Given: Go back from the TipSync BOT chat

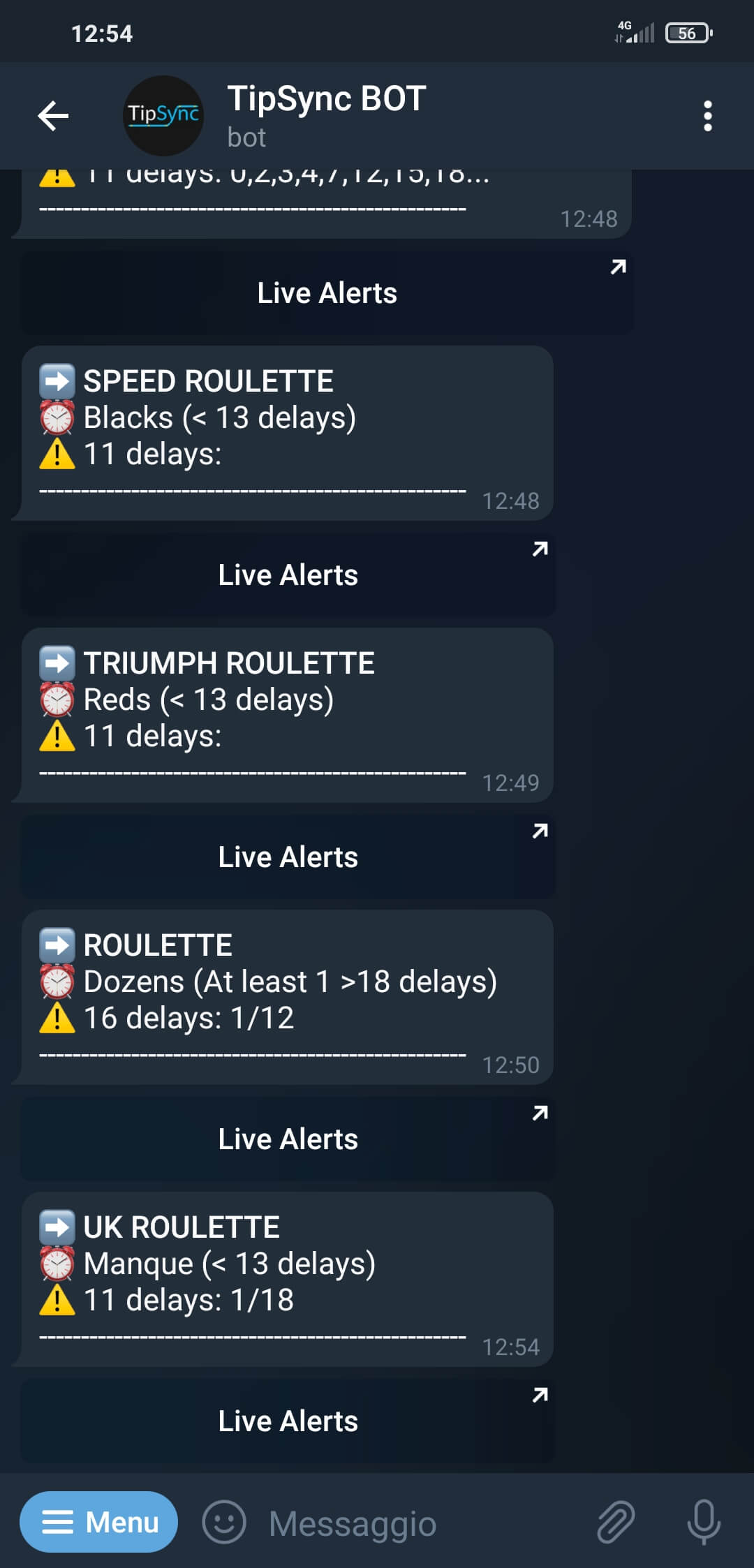Looking at the screenshot, I should 53,116.
